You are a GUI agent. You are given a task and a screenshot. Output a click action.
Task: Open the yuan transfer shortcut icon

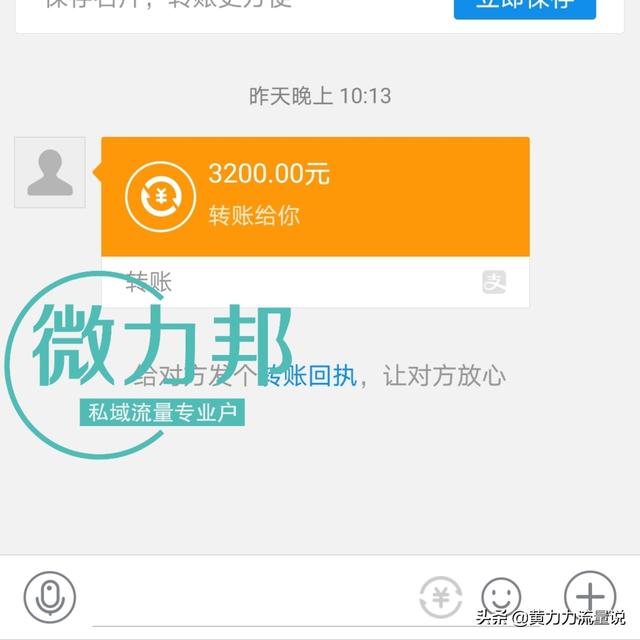tap(441, 598)
